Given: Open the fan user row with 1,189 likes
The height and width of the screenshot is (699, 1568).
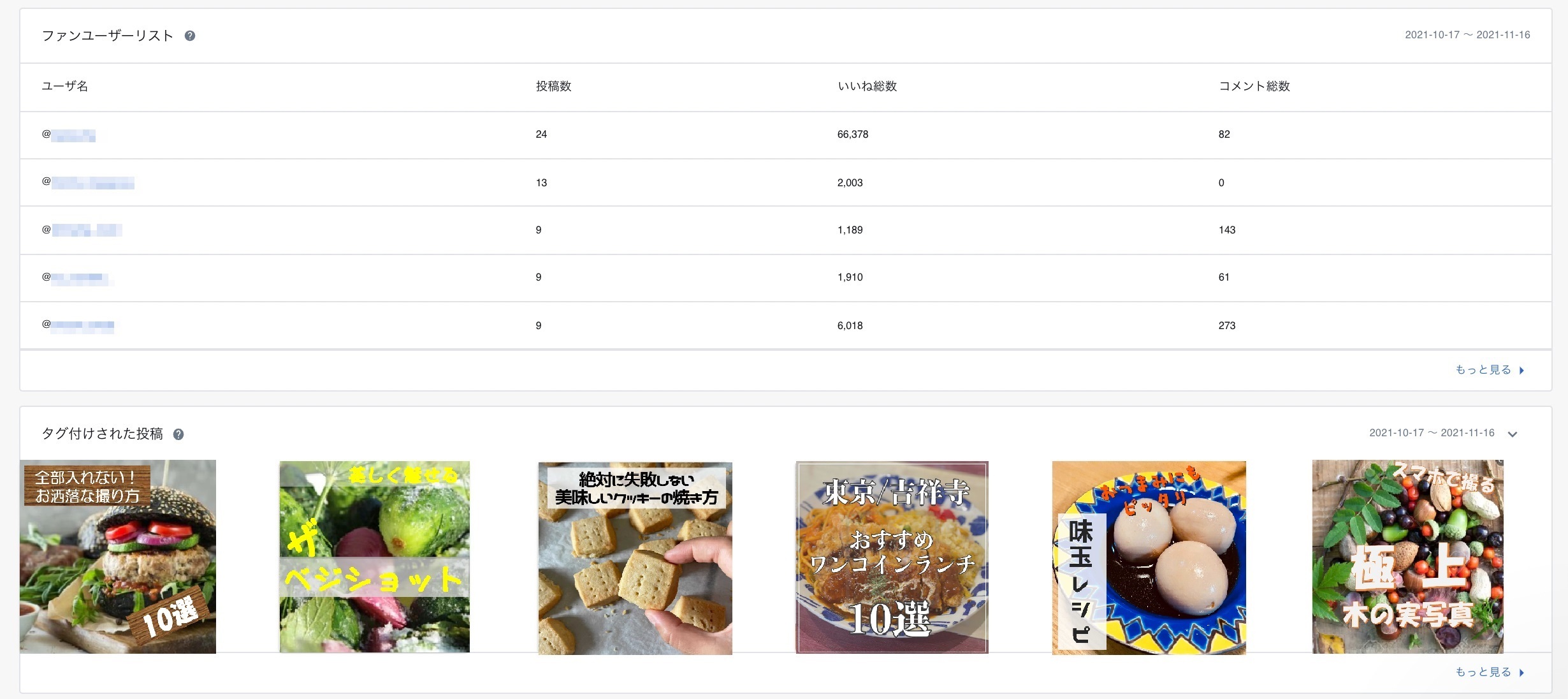Looking at the screenshot, I should click(x=86, y=230).
